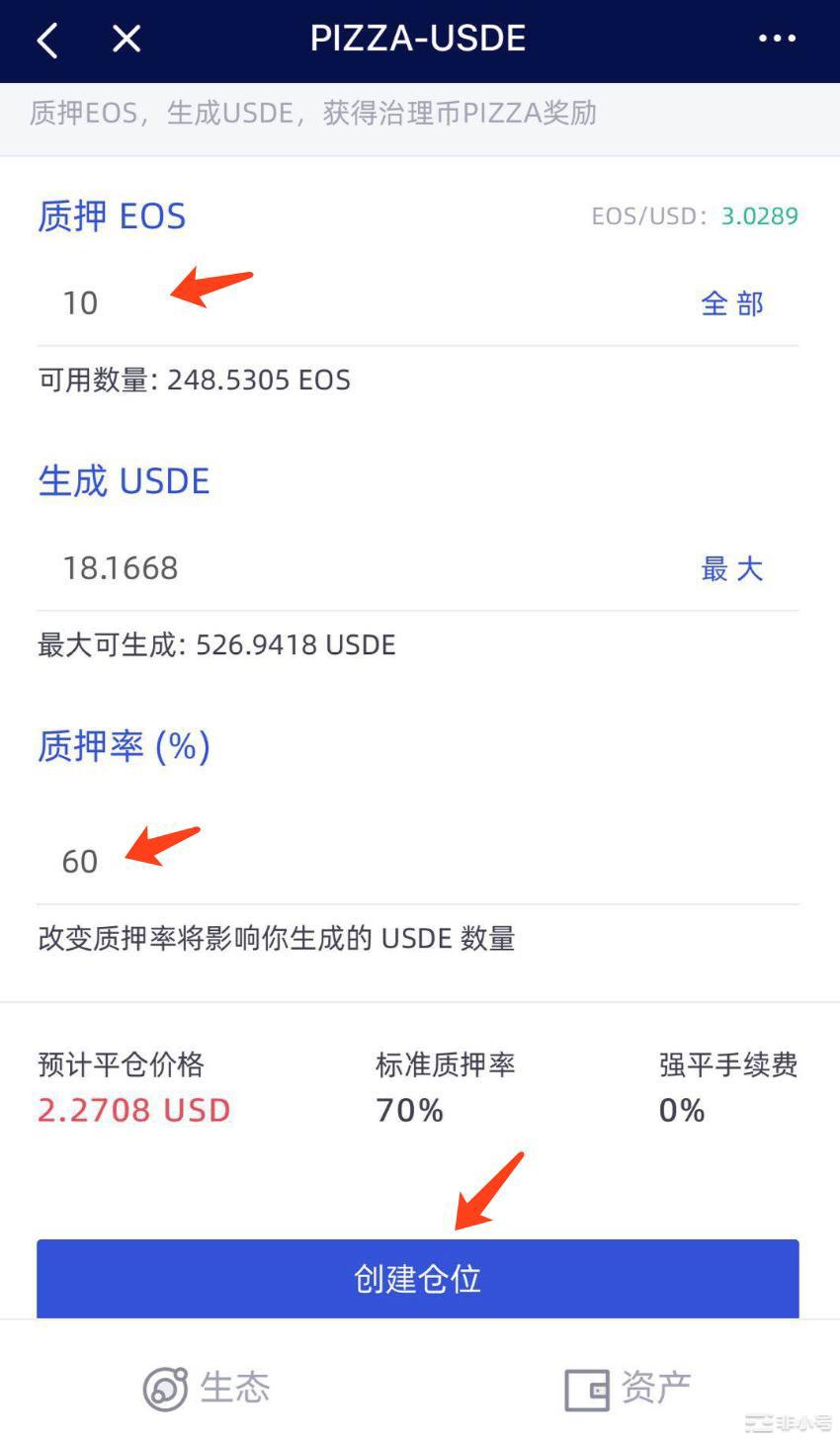The image size is (840, 1441).
Task: Switch to the 生态 tab
Action: [208, 1388]
